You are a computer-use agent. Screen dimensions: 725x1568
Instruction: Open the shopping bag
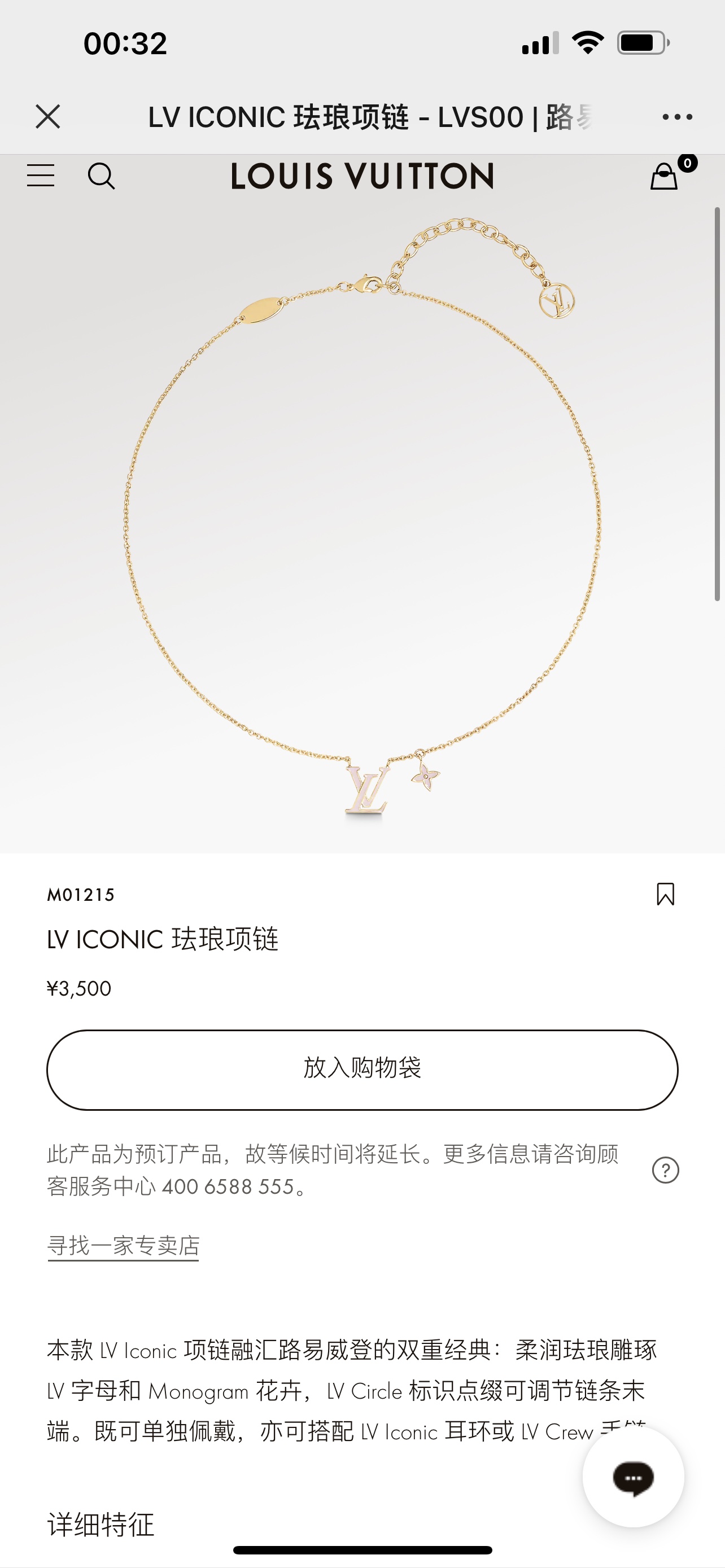[665, 177]
